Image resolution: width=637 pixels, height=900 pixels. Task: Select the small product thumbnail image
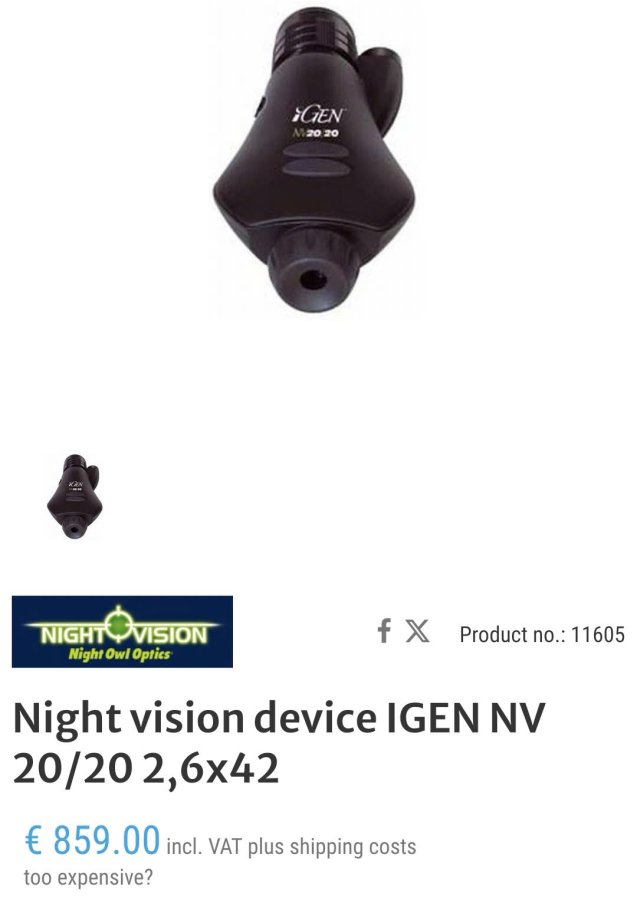[75, 497]
